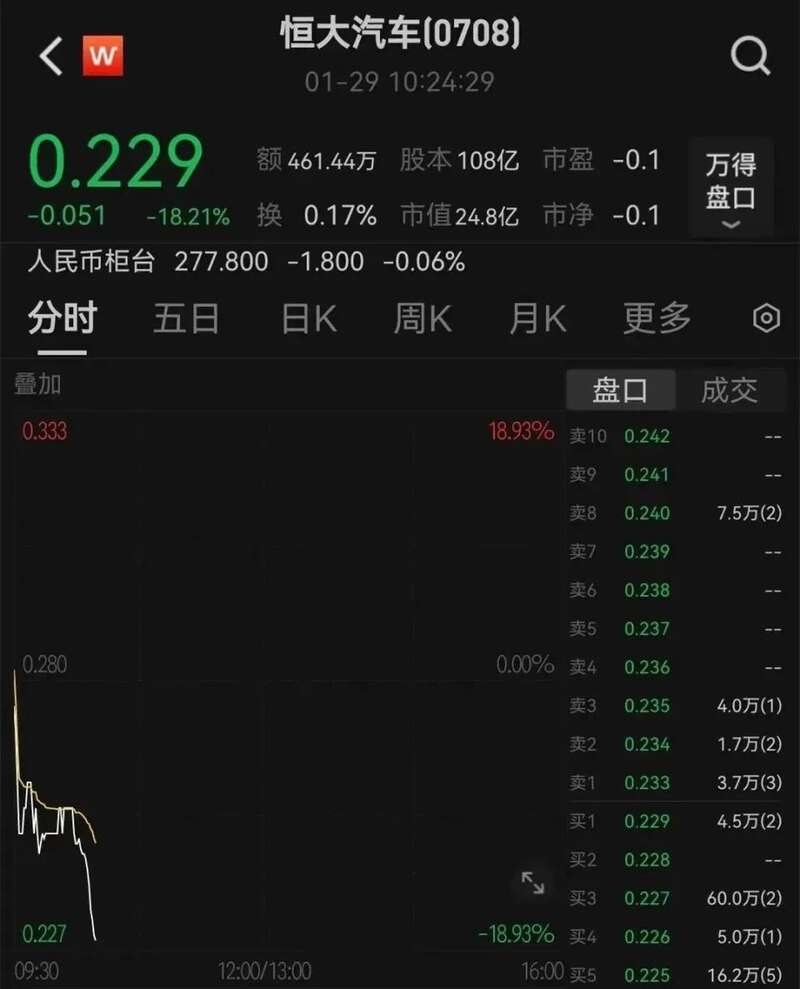The image size is (800, 989).
Task: Switch to the 日K chart tab
Action: click(309, 319)
